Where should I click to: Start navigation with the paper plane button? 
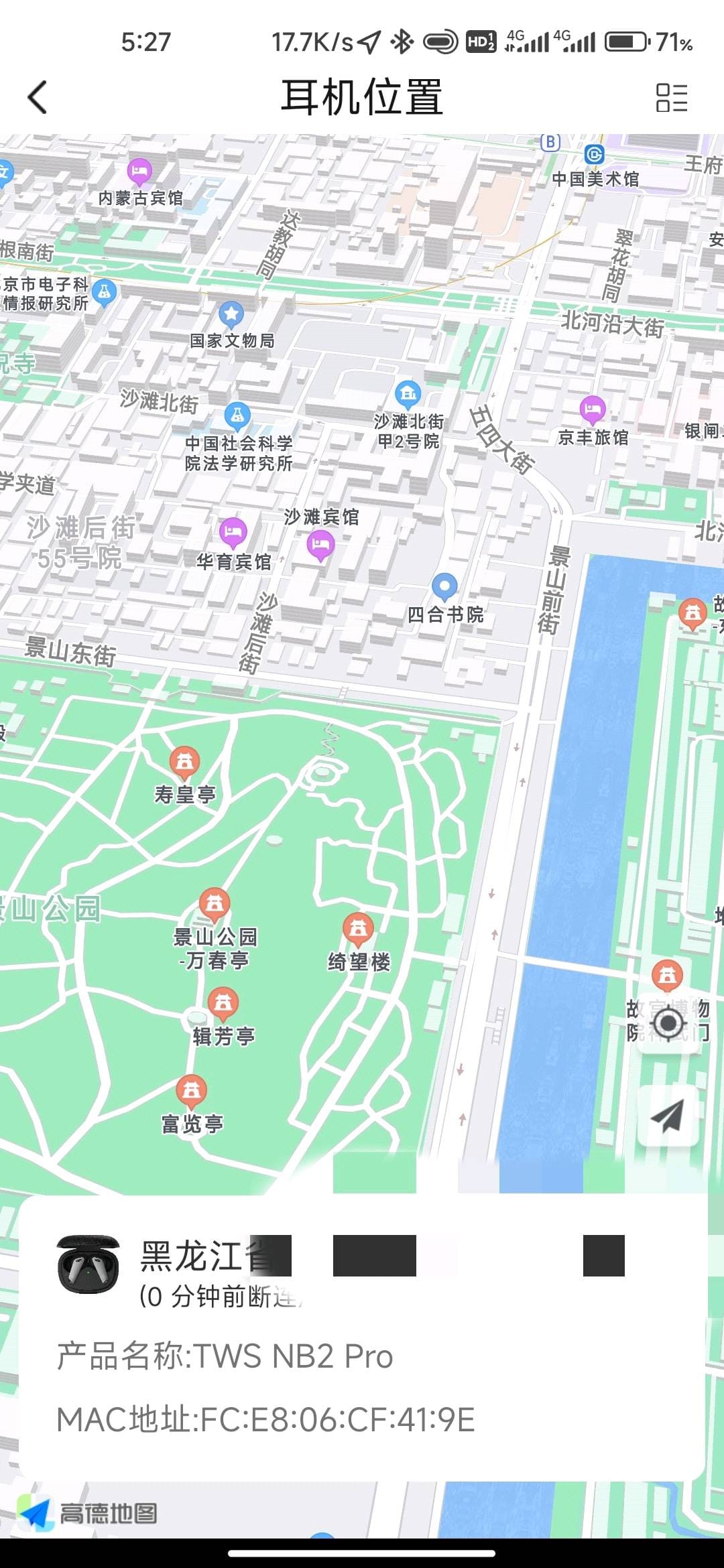(668, 1116)
